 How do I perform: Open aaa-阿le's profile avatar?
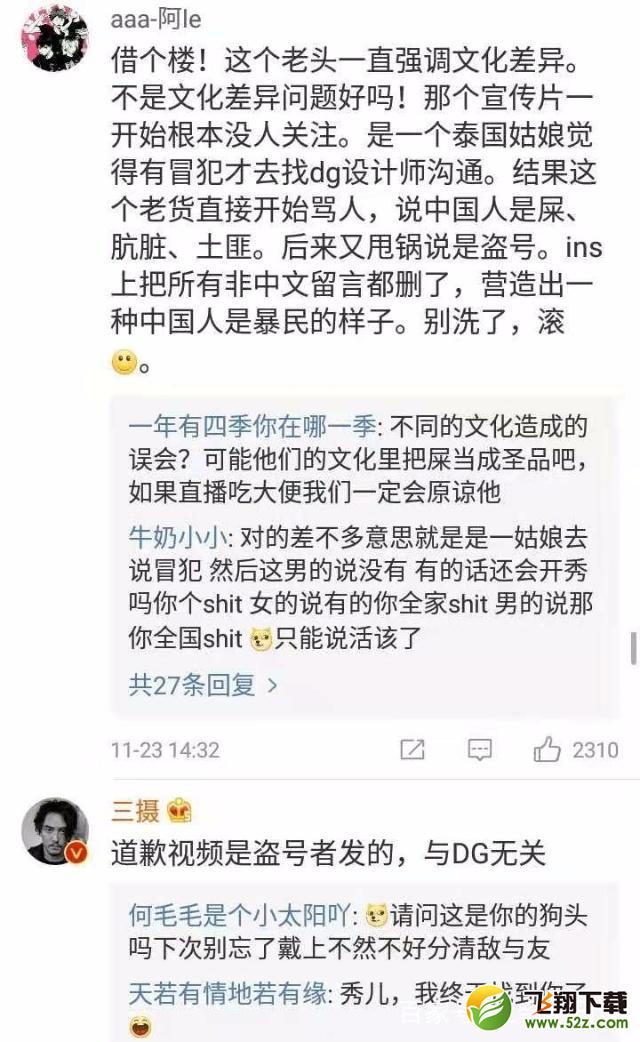[55, 36]
